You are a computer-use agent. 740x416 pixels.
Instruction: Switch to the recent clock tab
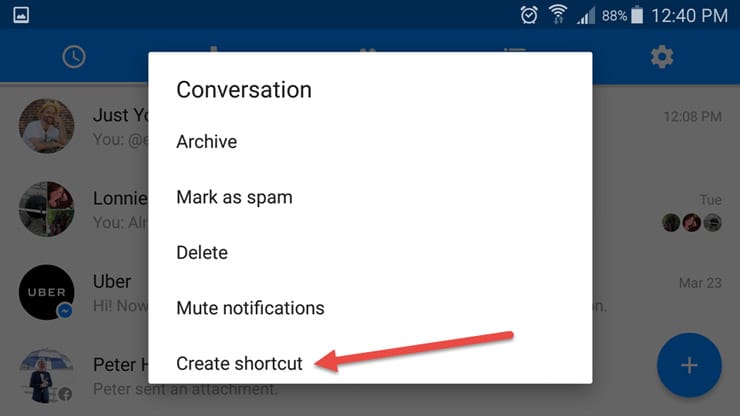click(74, 57)
